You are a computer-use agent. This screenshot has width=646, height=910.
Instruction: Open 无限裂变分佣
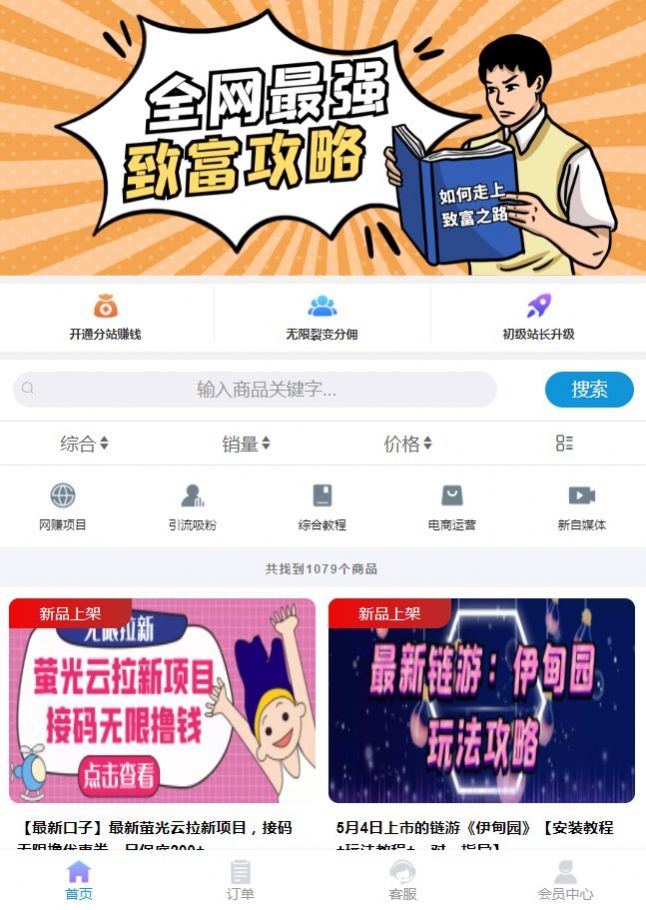click(322, 317)
